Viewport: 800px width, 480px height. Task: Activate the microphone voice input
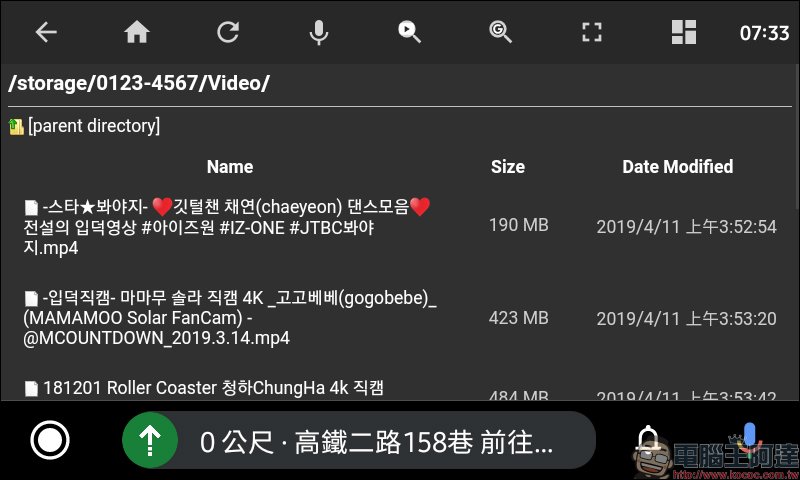(x=319, y=32)
